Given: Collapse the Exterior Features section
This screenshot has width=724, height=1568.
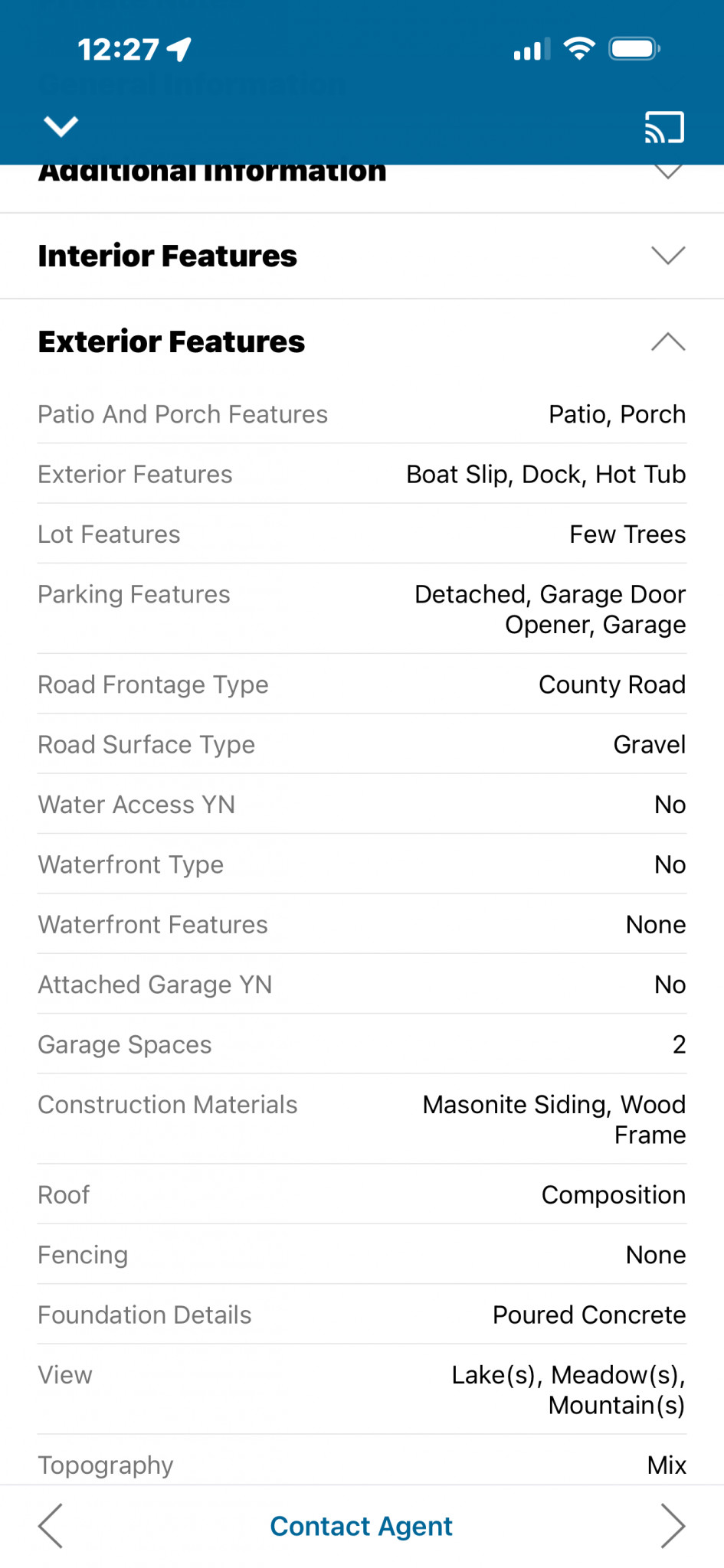Looking at the screenshot, I should [362, 341].
